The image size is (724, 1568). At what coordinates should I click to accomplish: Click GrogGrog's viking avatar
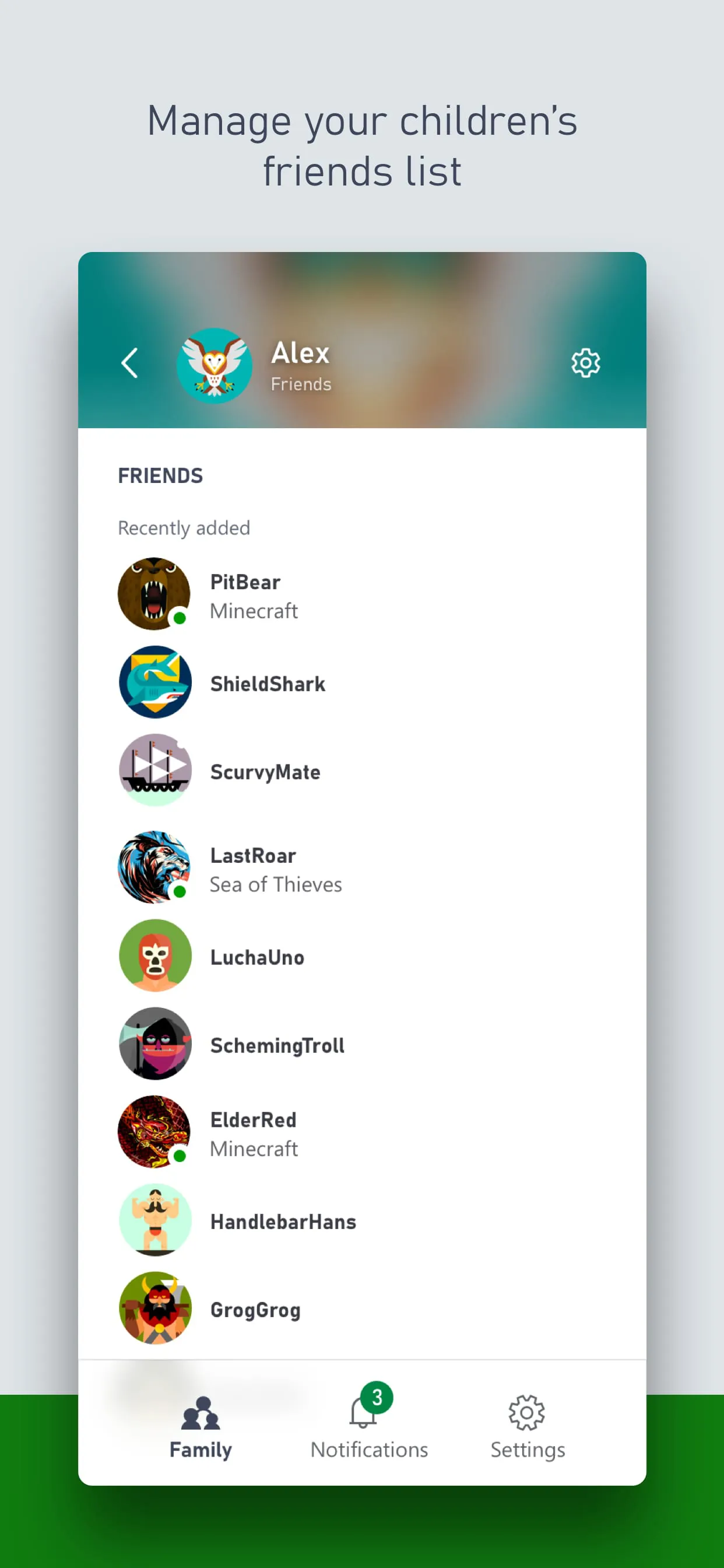[x=154, y=1310]
